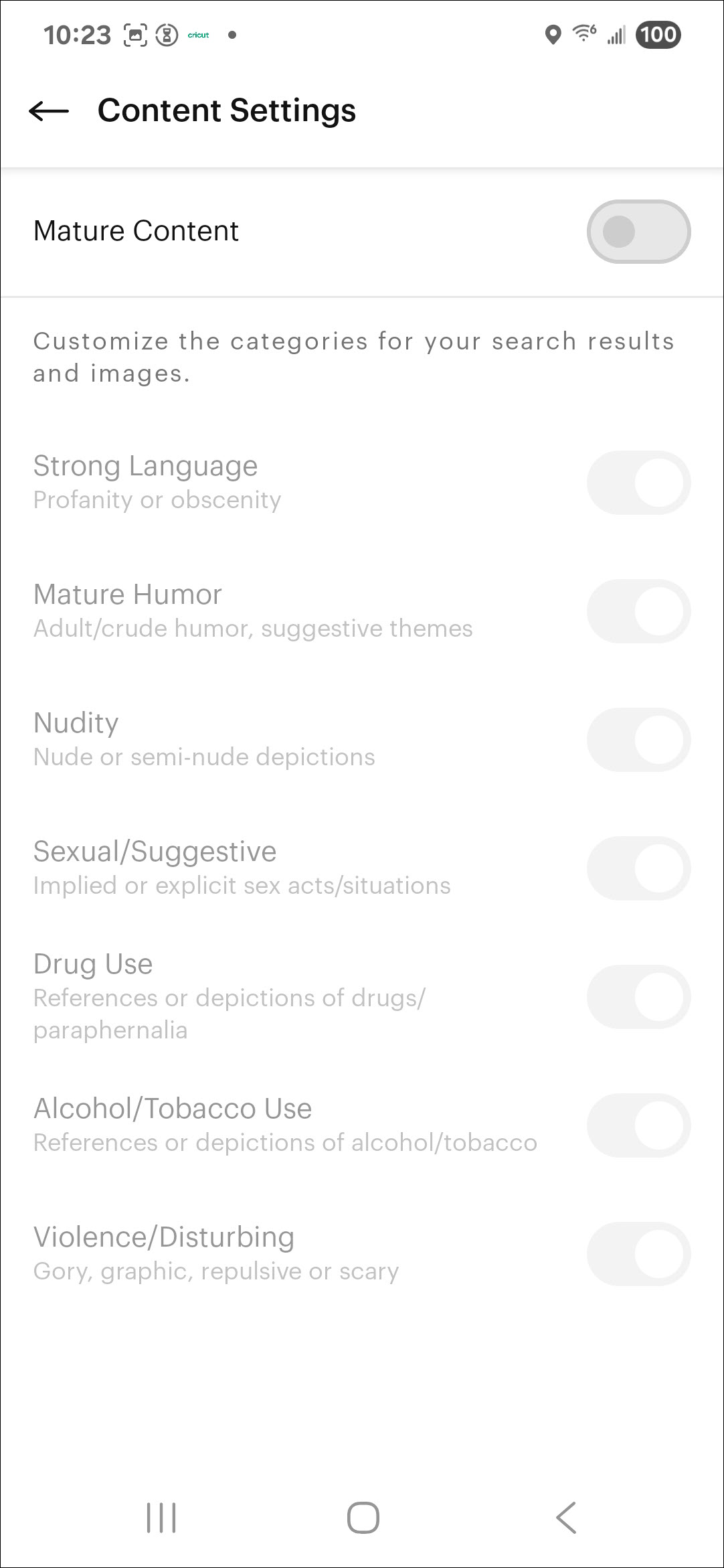Tap the home navigation button
724x1568 pixels.
361,1518
